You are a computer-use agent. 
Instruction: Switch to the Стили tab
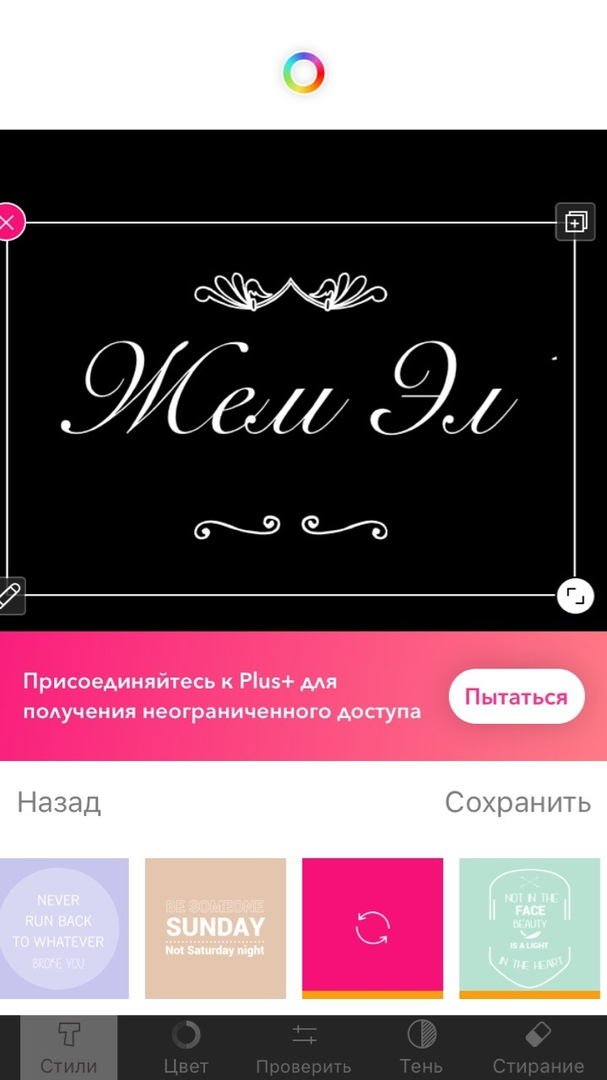[x=68, y=1048]
